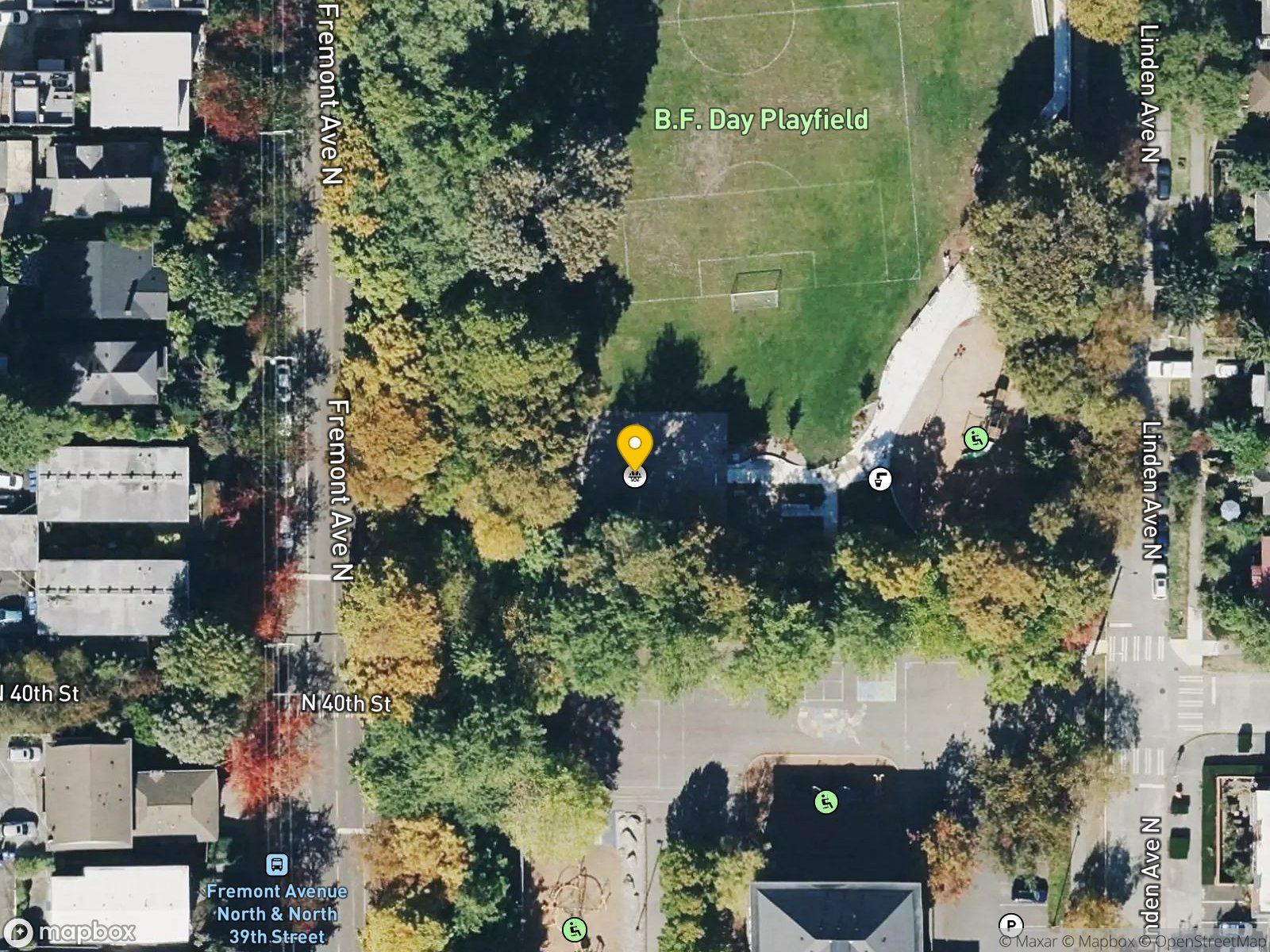Tap the yellow location pin marker
Viewport: 1270px width, 952px height.
(x=635, y=449)
